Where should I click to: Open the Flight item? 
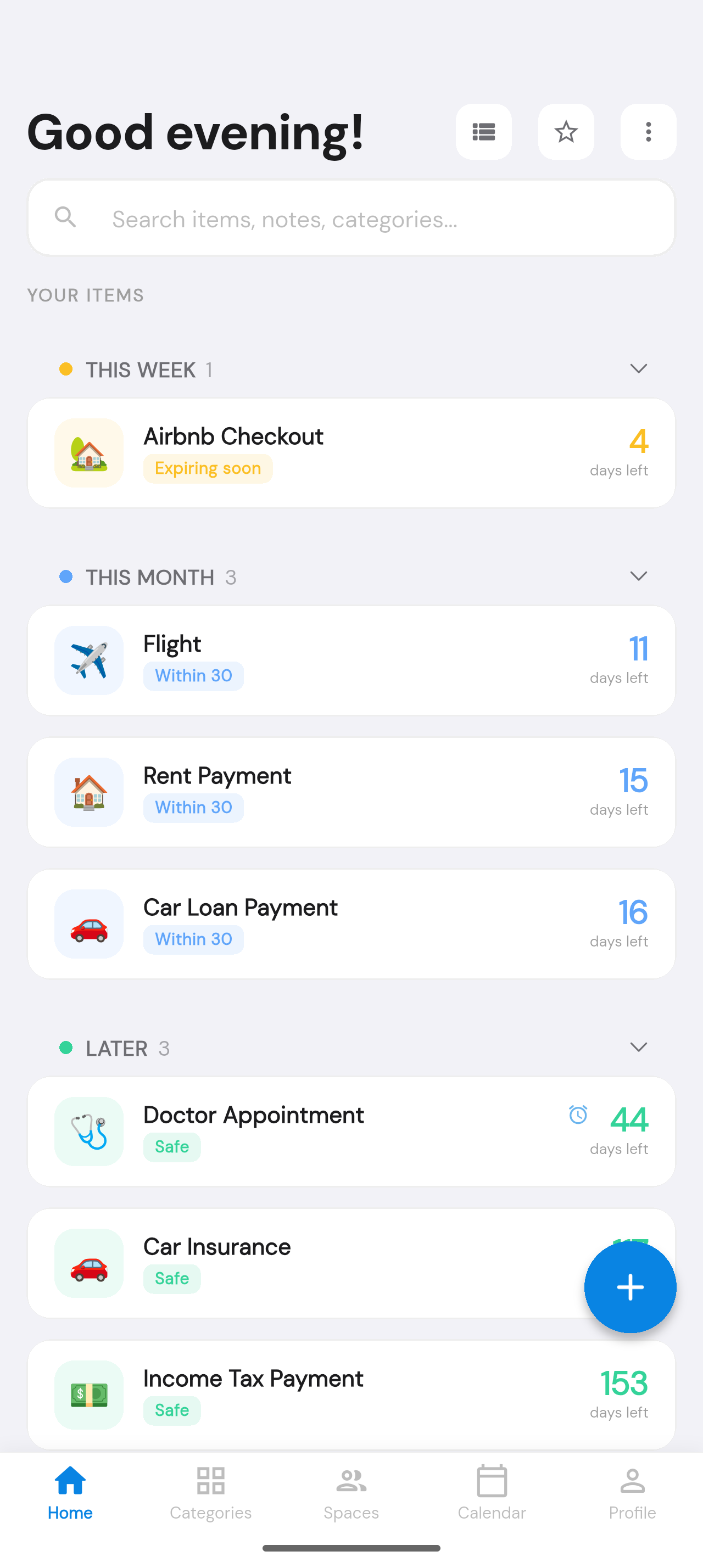click(351, 660)
